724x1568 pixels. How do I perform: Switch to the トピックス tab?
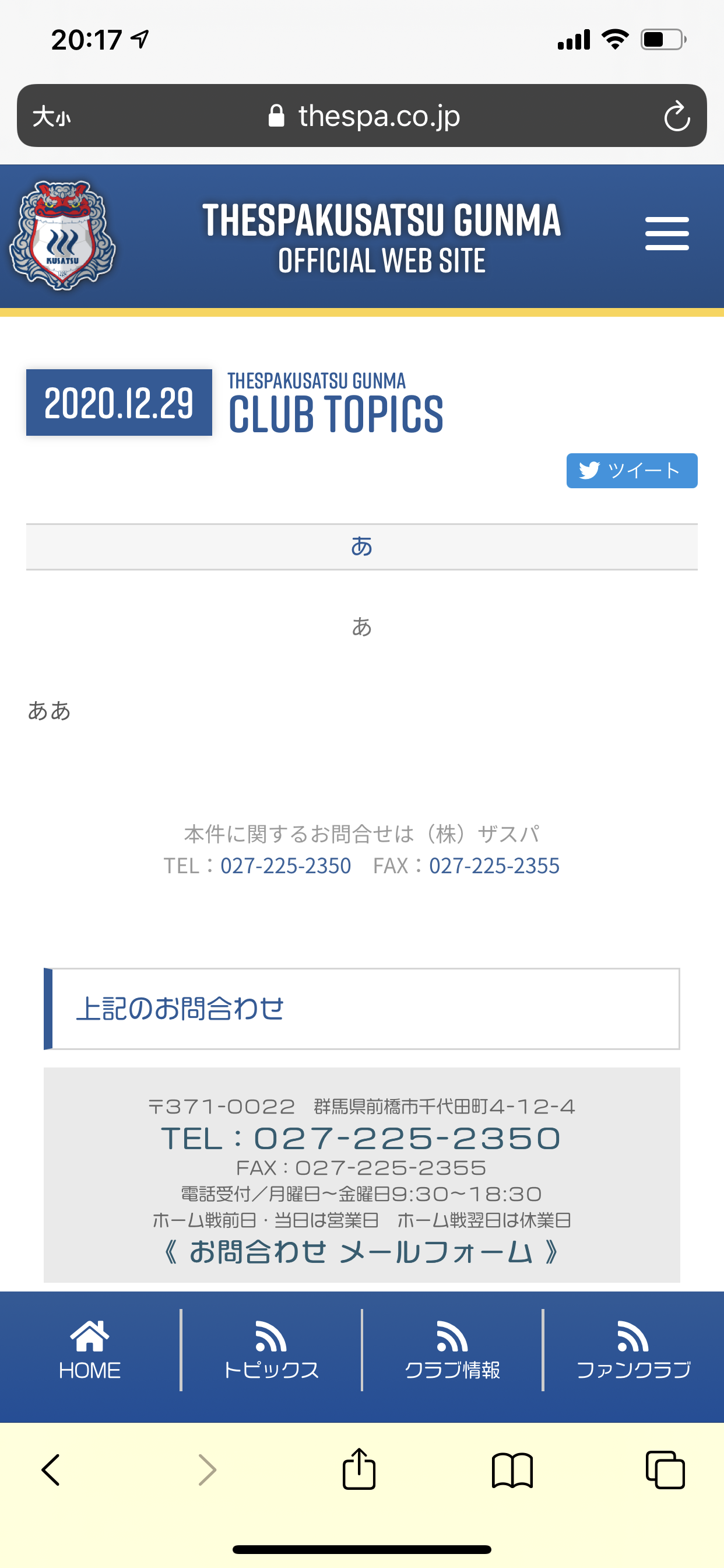pos(270,1350)
